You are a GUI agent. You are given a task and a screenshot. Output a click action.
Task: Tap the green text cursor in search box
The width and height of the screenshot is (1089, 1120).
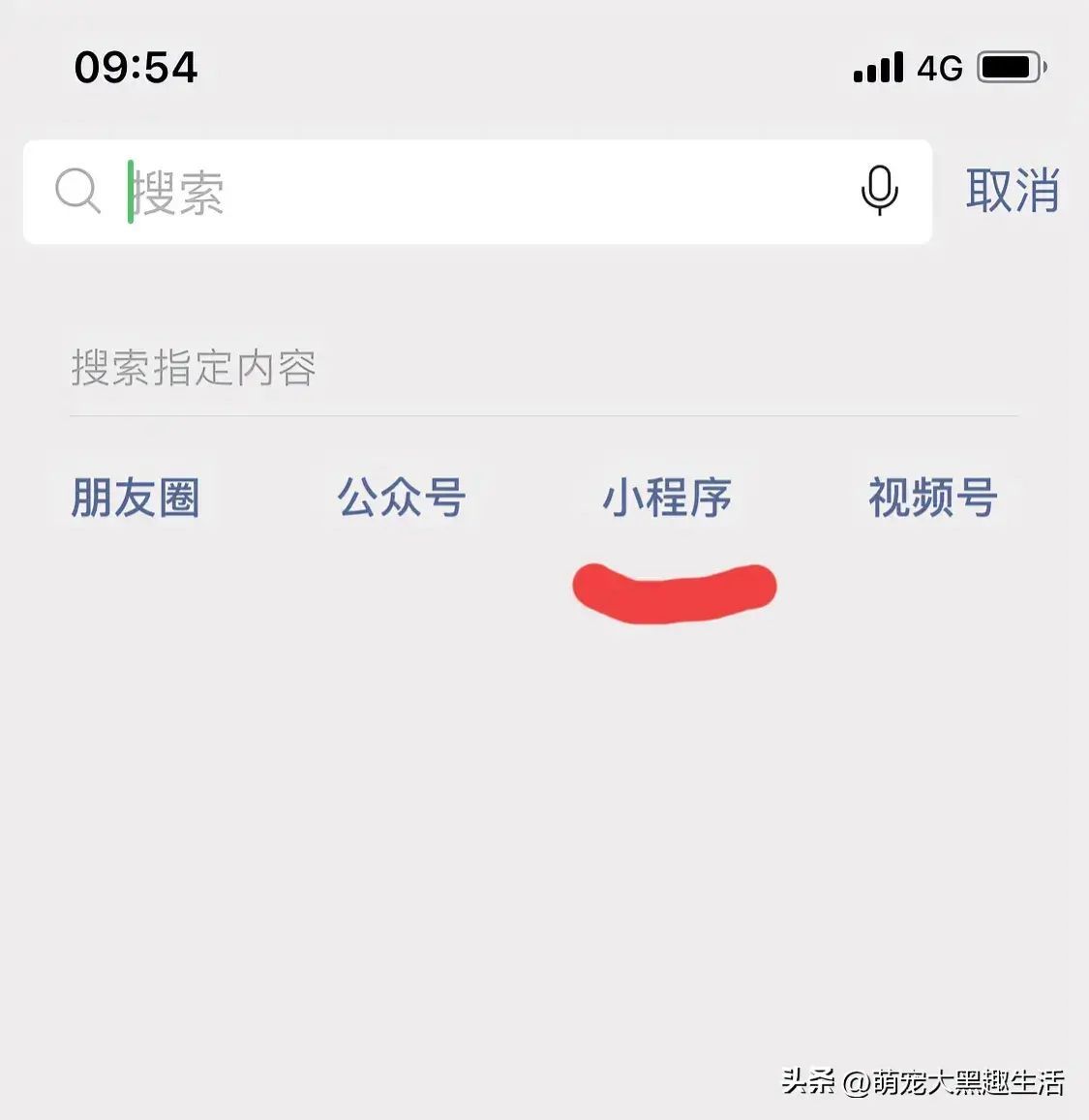(x=127, y=192)
